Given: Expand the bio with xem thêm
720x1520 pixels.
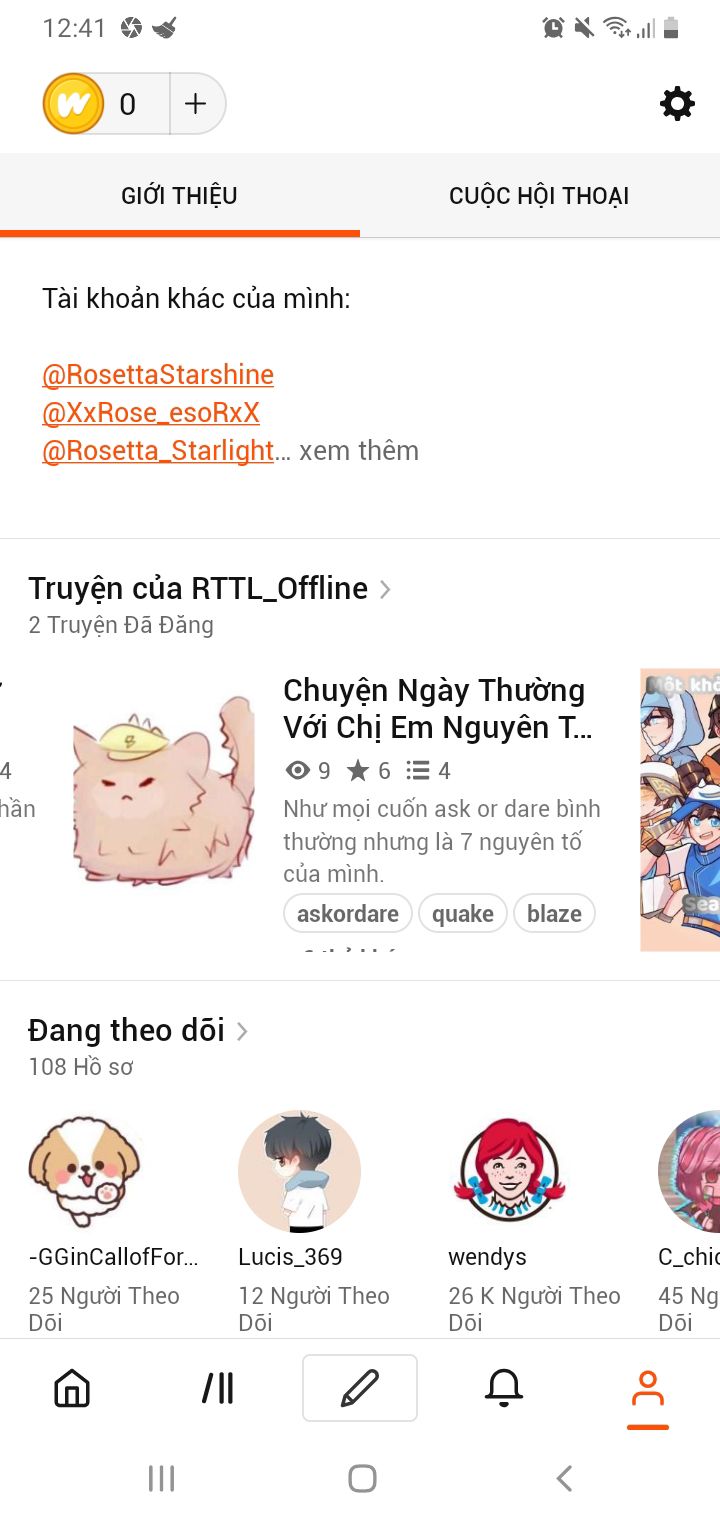Looking at the screenshot, I should [x=358, y=451].
